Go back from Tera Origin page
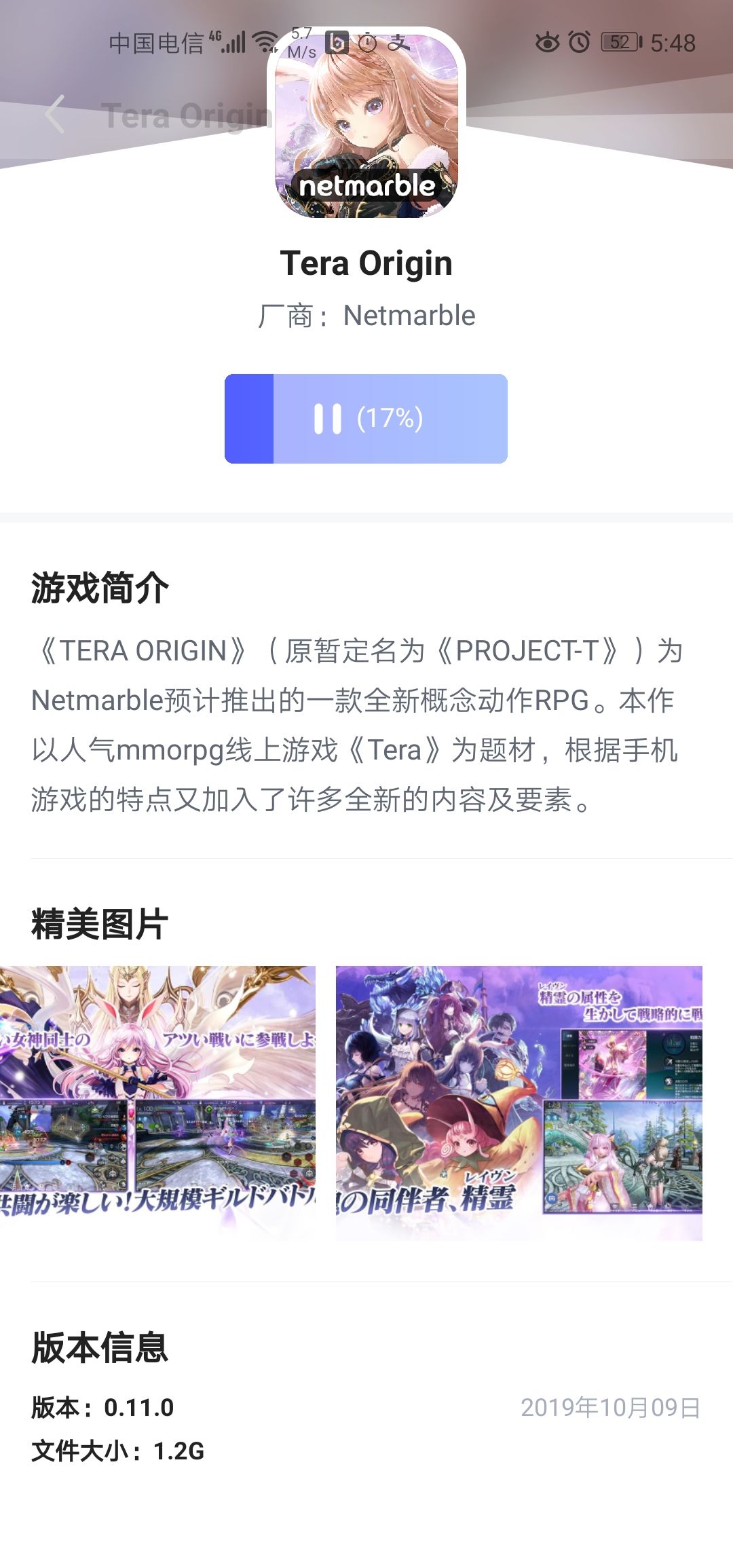 56,114
